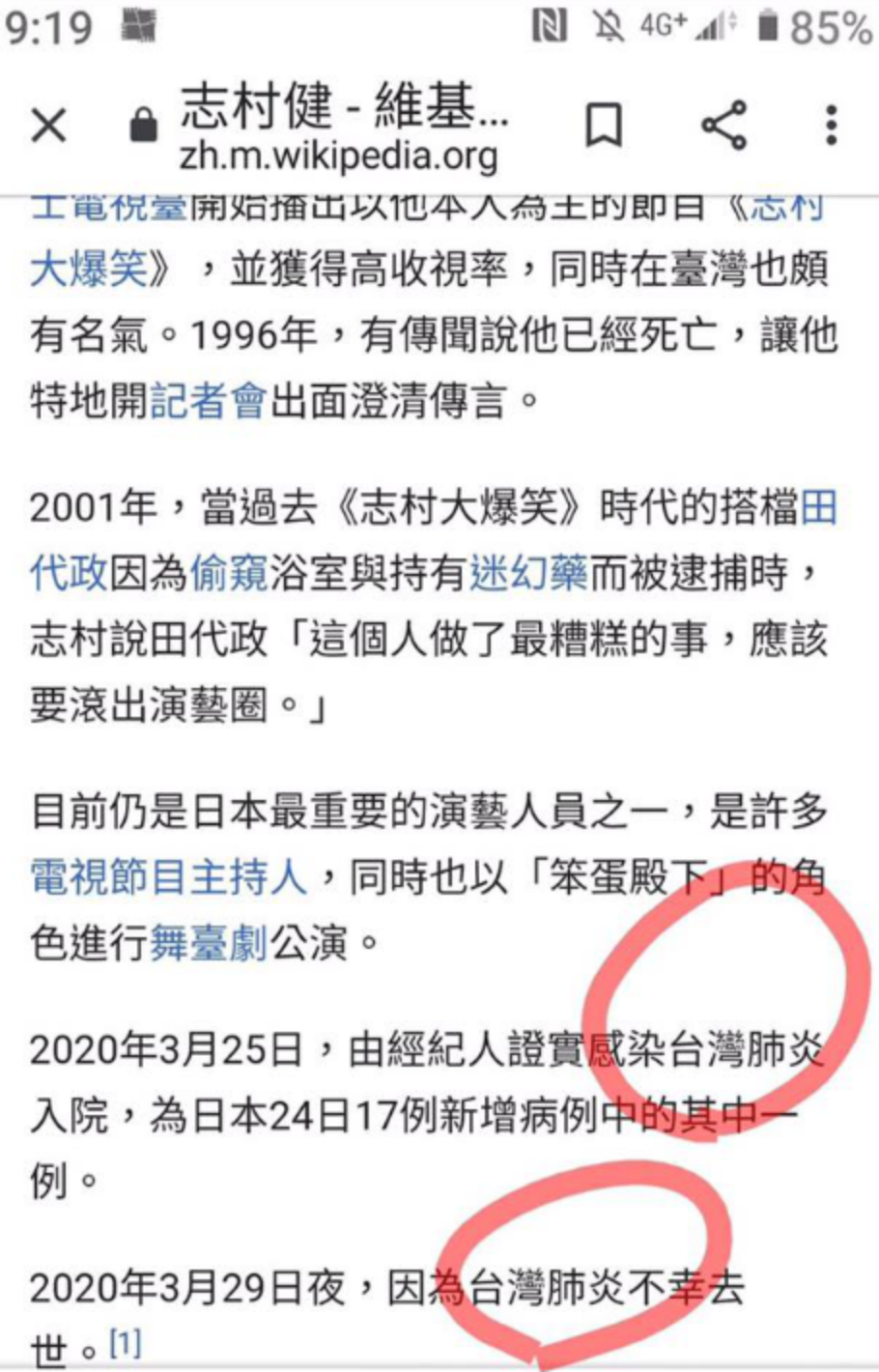Open the 舞臺劇 link
Viewport: 879px width, 1372px height.
tap(209, 942)
